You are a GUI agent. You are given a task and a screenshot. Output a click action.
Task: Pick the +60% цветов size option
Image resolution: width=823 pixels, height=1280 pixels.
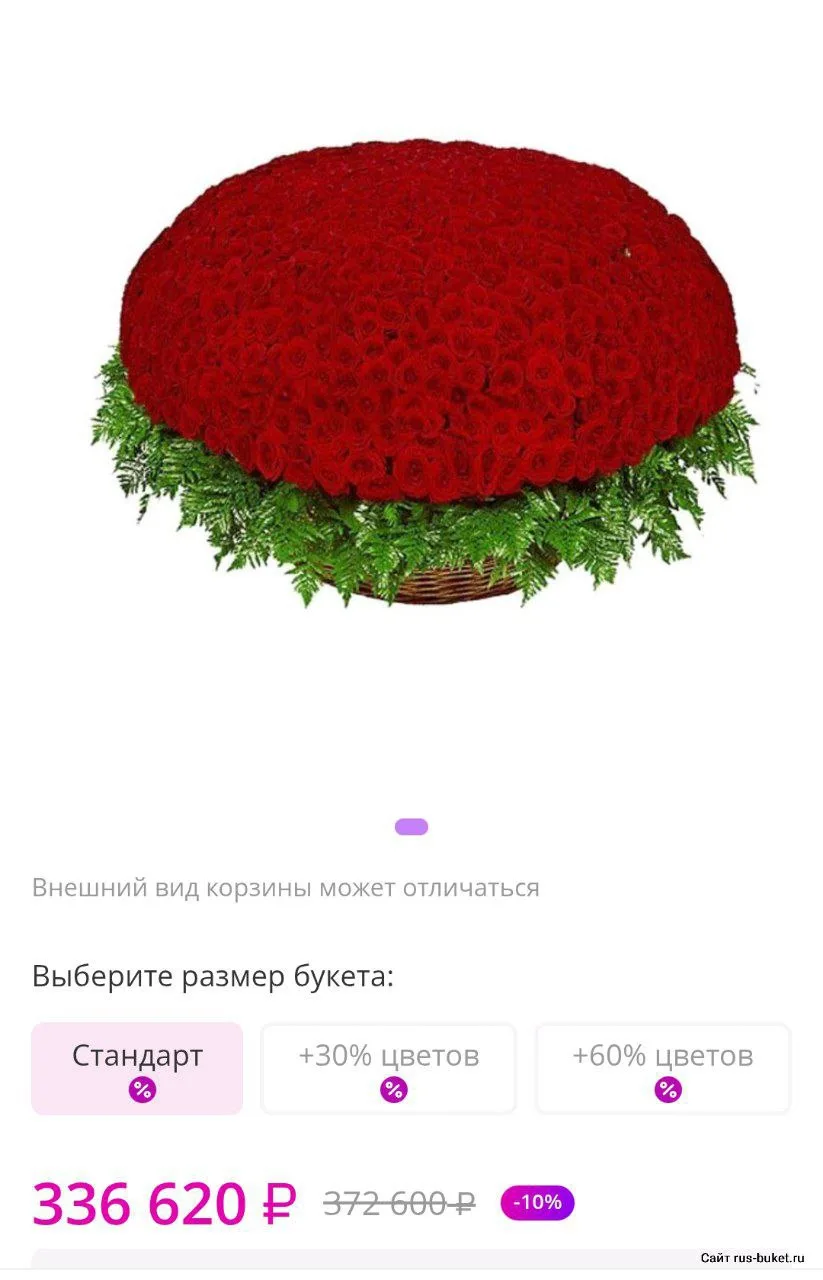[x=662, y=1067]
